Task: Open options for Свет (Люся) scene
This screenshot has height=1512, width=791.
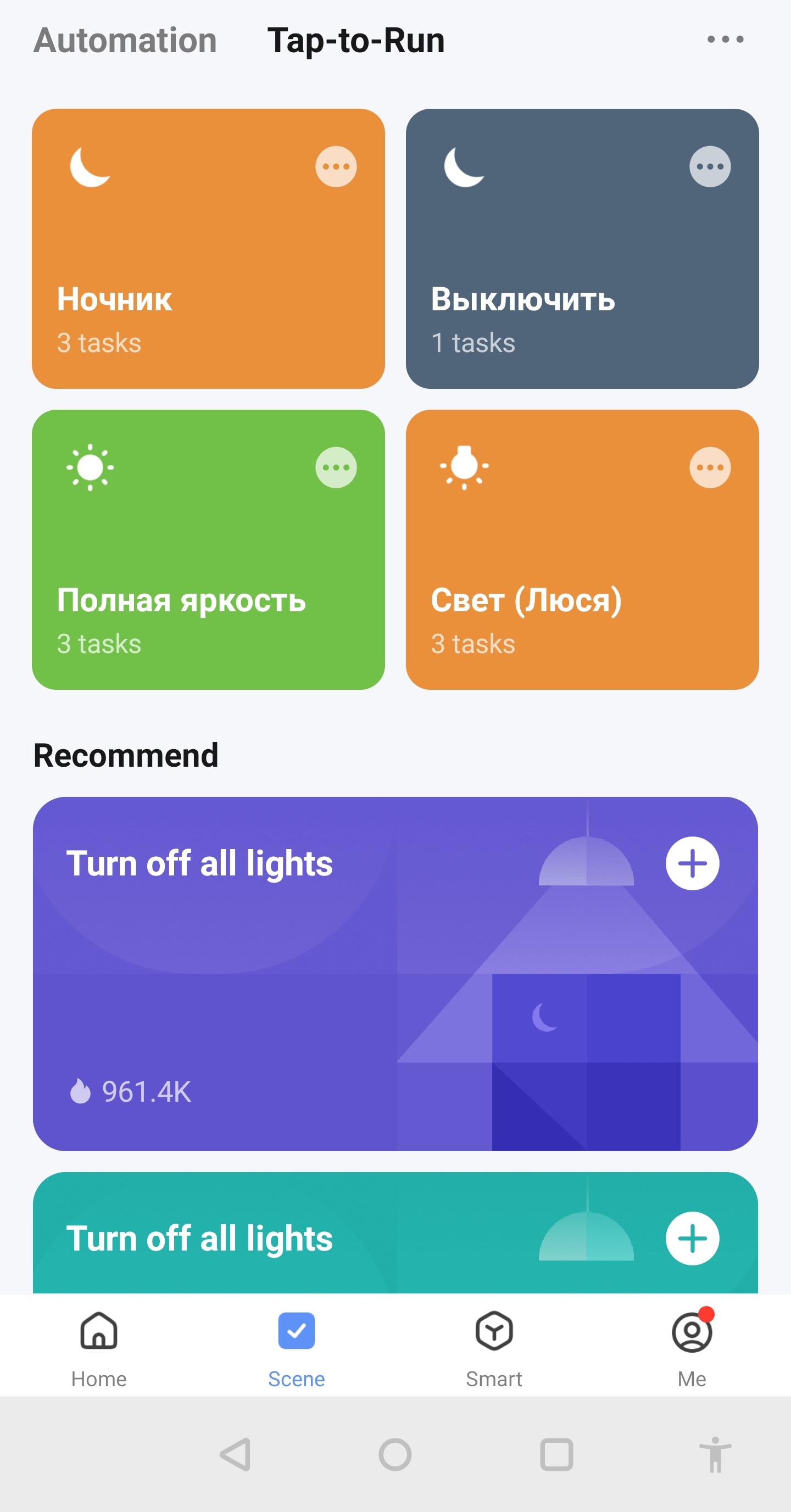Action: click(x=709, y=468)
